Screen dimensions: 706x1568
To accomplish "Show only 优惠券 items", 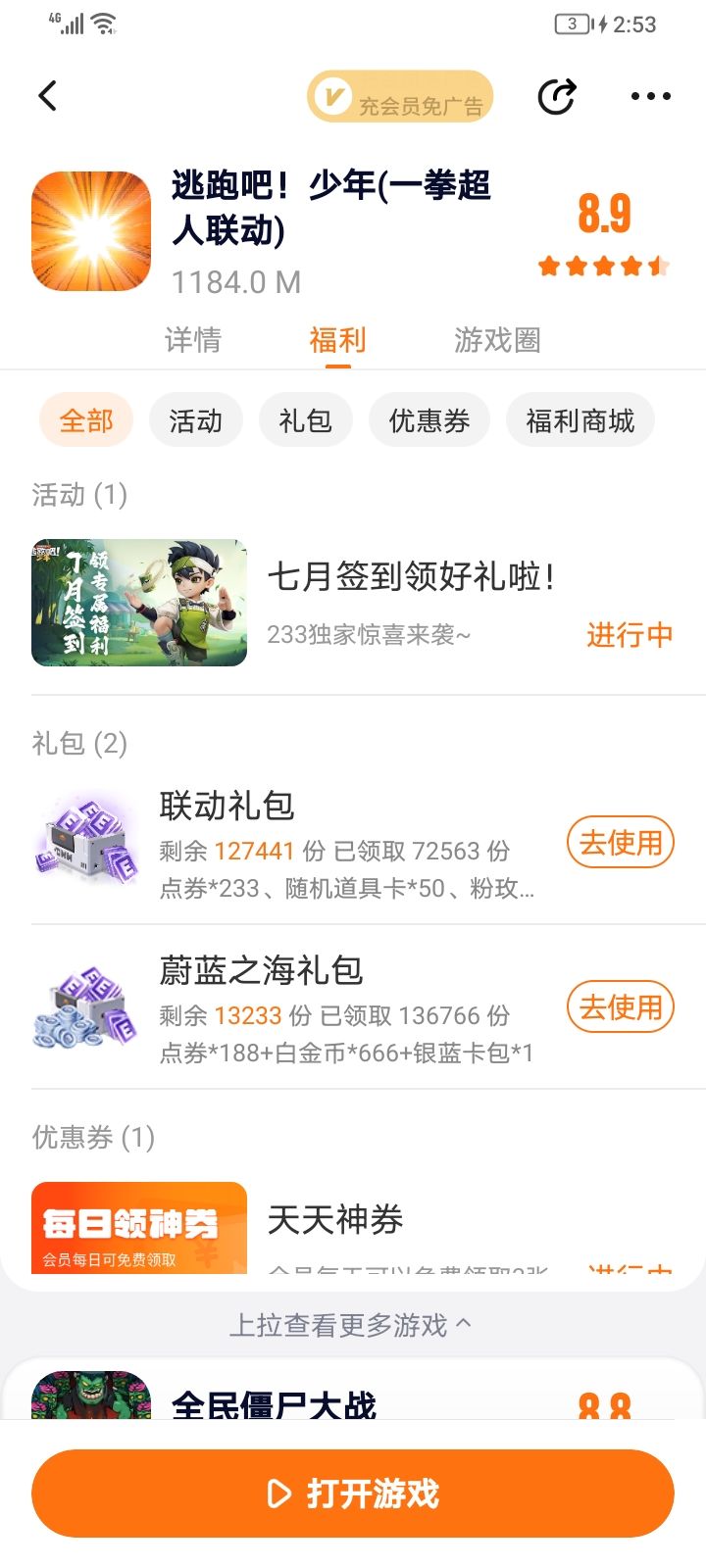I will (x=429, y=421).
